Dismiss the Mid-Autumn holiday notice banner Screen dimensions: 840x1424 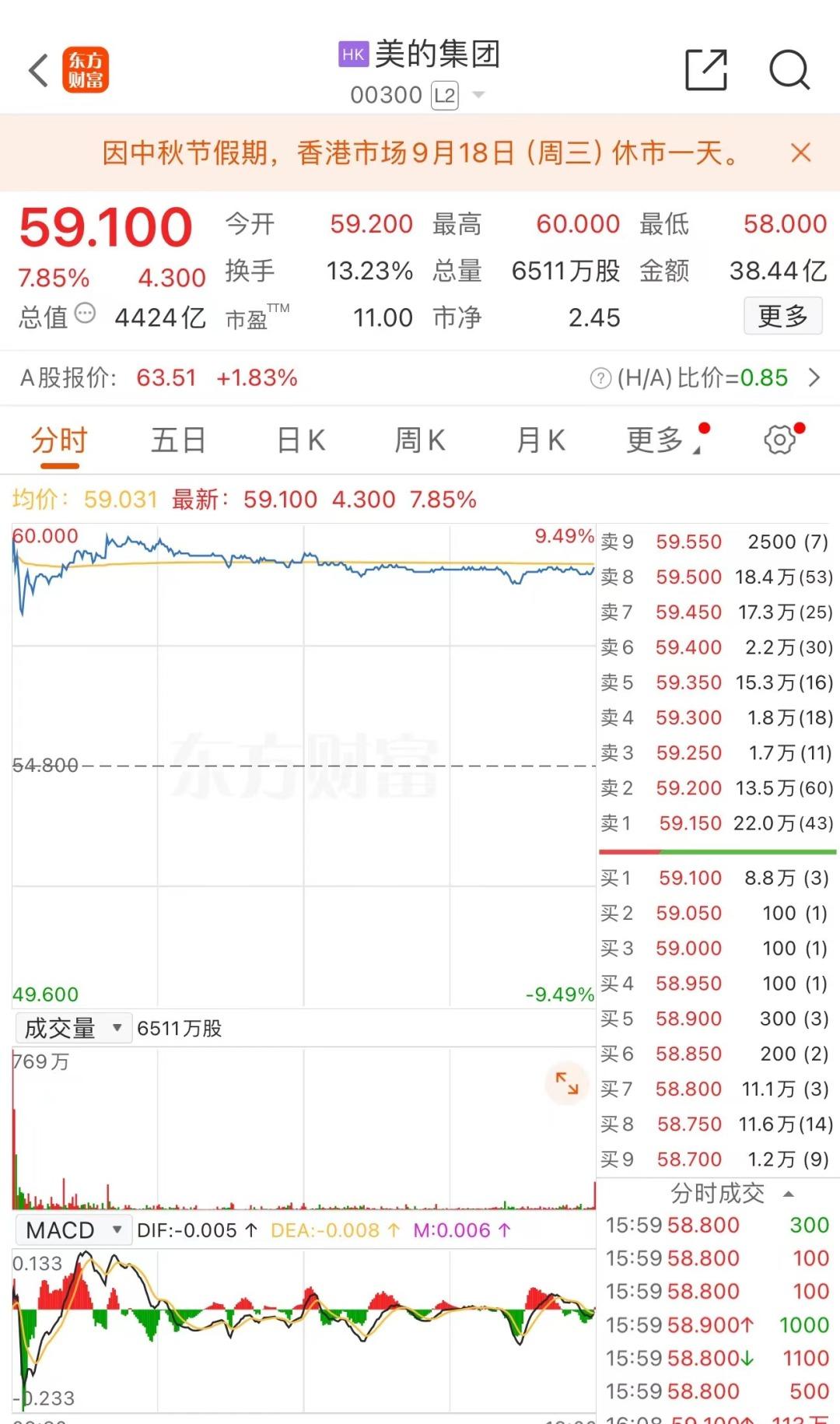[x=800, y=153]
